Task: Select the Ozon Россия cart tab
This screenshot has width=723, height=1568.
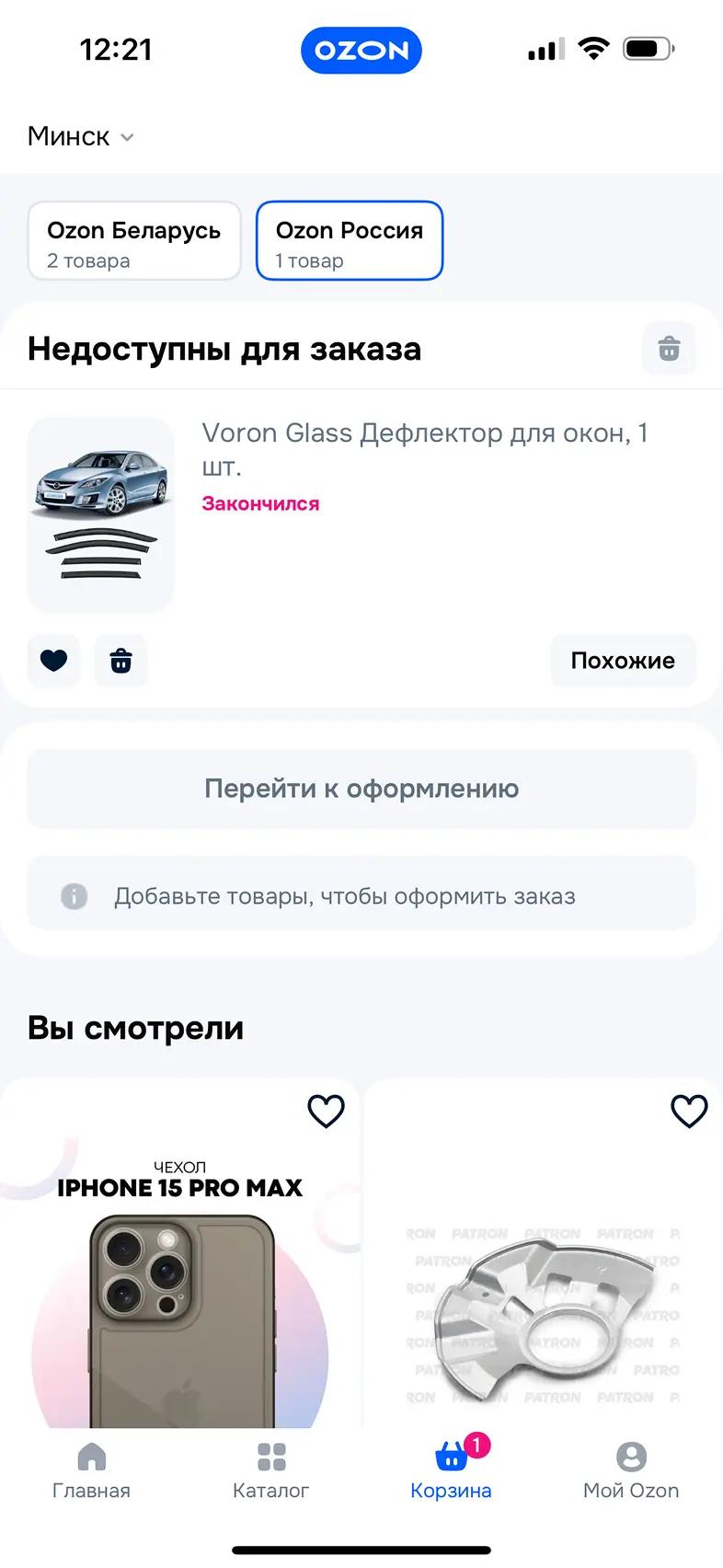Action: click(350, 241)
